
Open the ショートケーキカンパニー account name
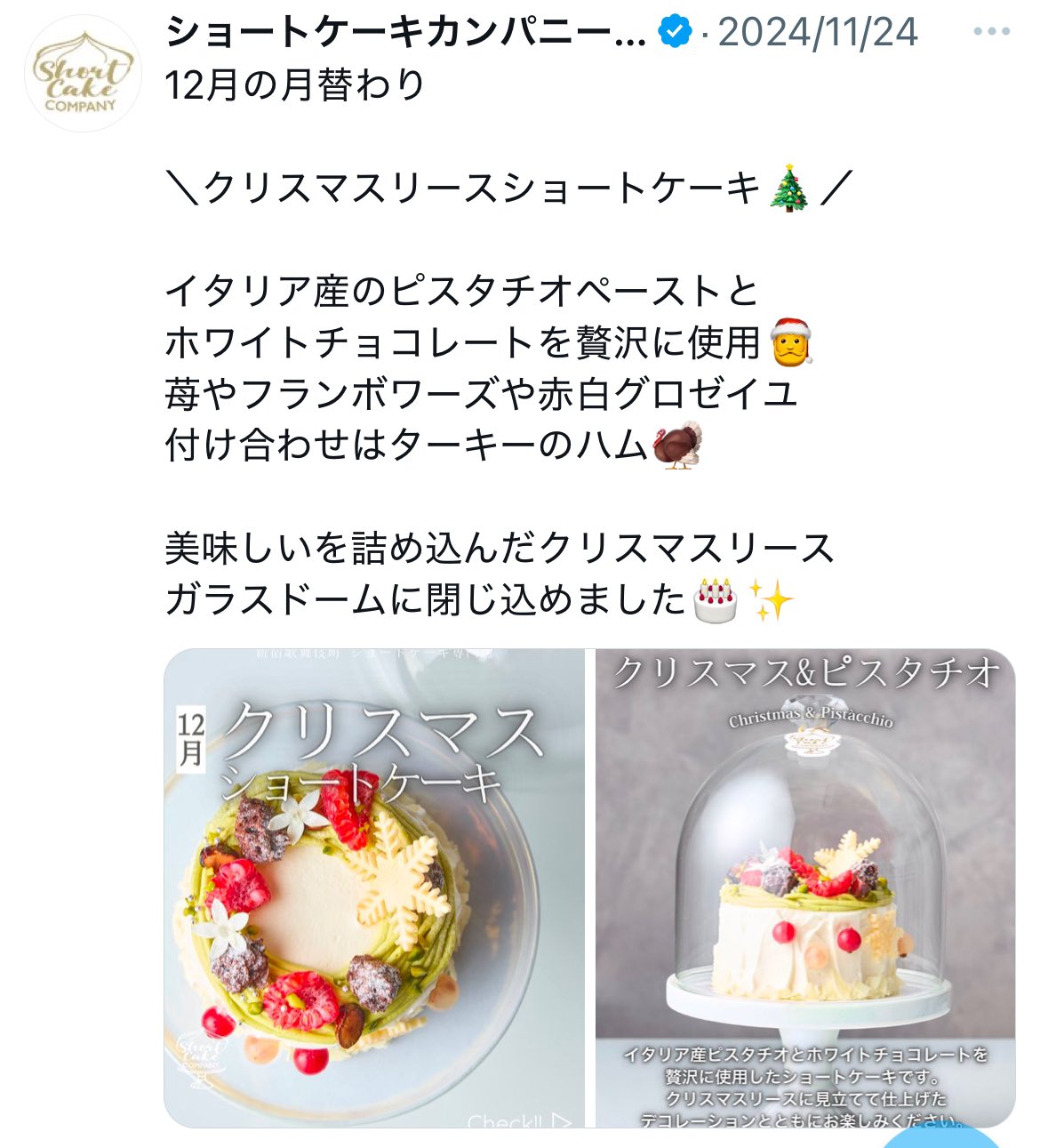(405, 33)
